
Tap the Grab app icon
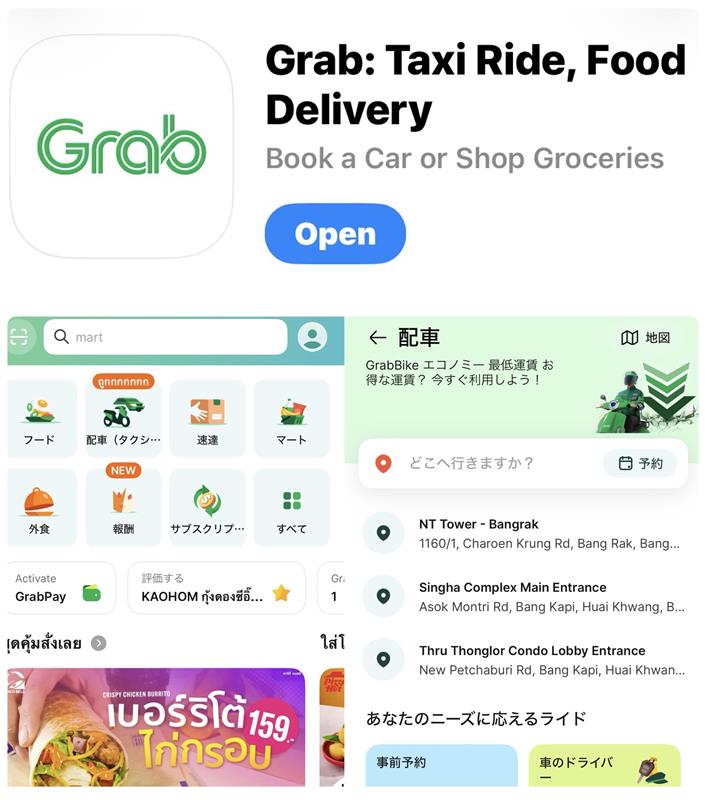click(121, 146)
